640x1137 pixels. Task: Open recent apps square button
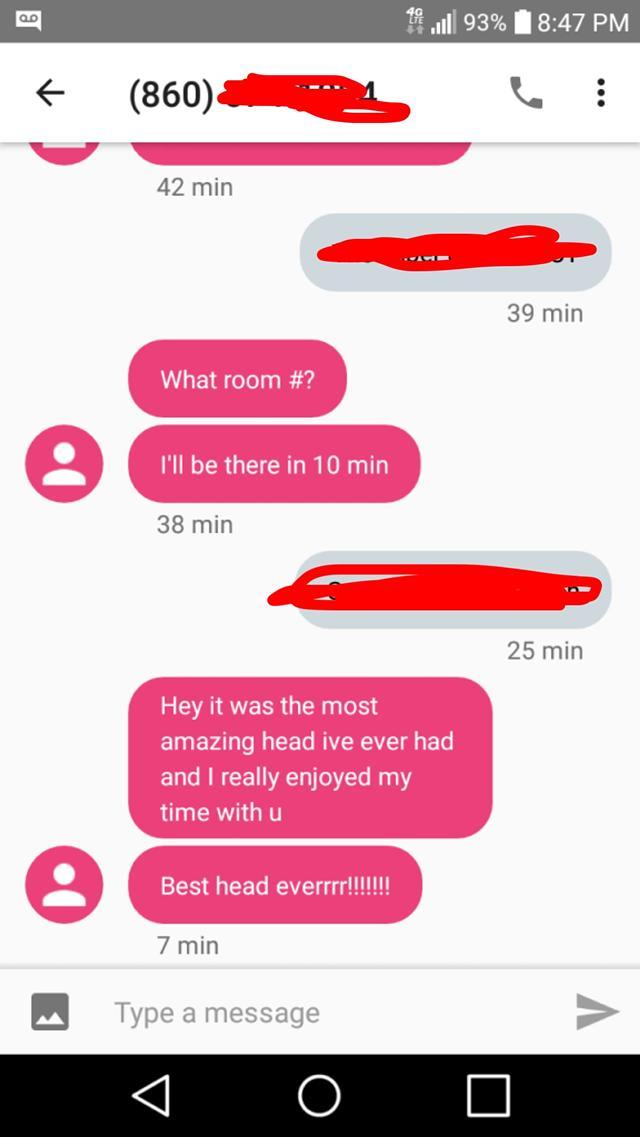click(488, 1095)
